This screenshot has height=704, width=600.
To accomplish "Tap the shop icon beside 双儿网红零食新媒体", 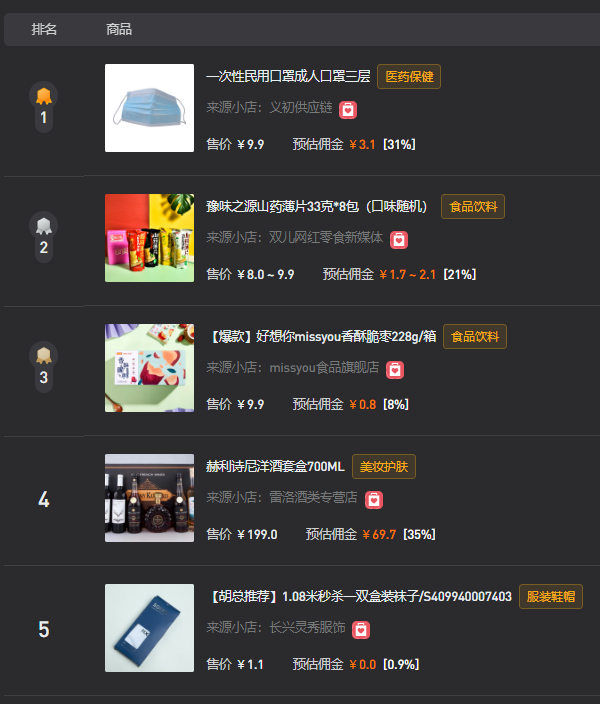I will [399, 239].
